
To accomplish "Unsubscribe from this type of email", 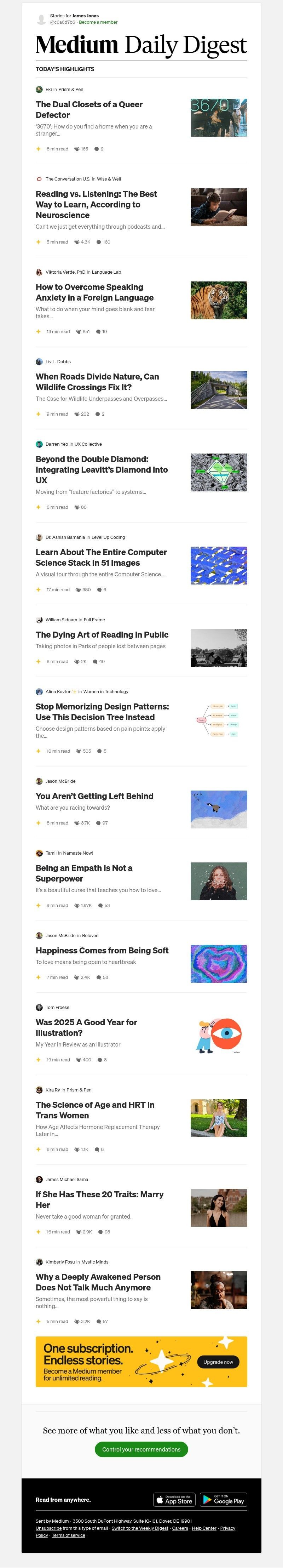I will [48, 1528].
